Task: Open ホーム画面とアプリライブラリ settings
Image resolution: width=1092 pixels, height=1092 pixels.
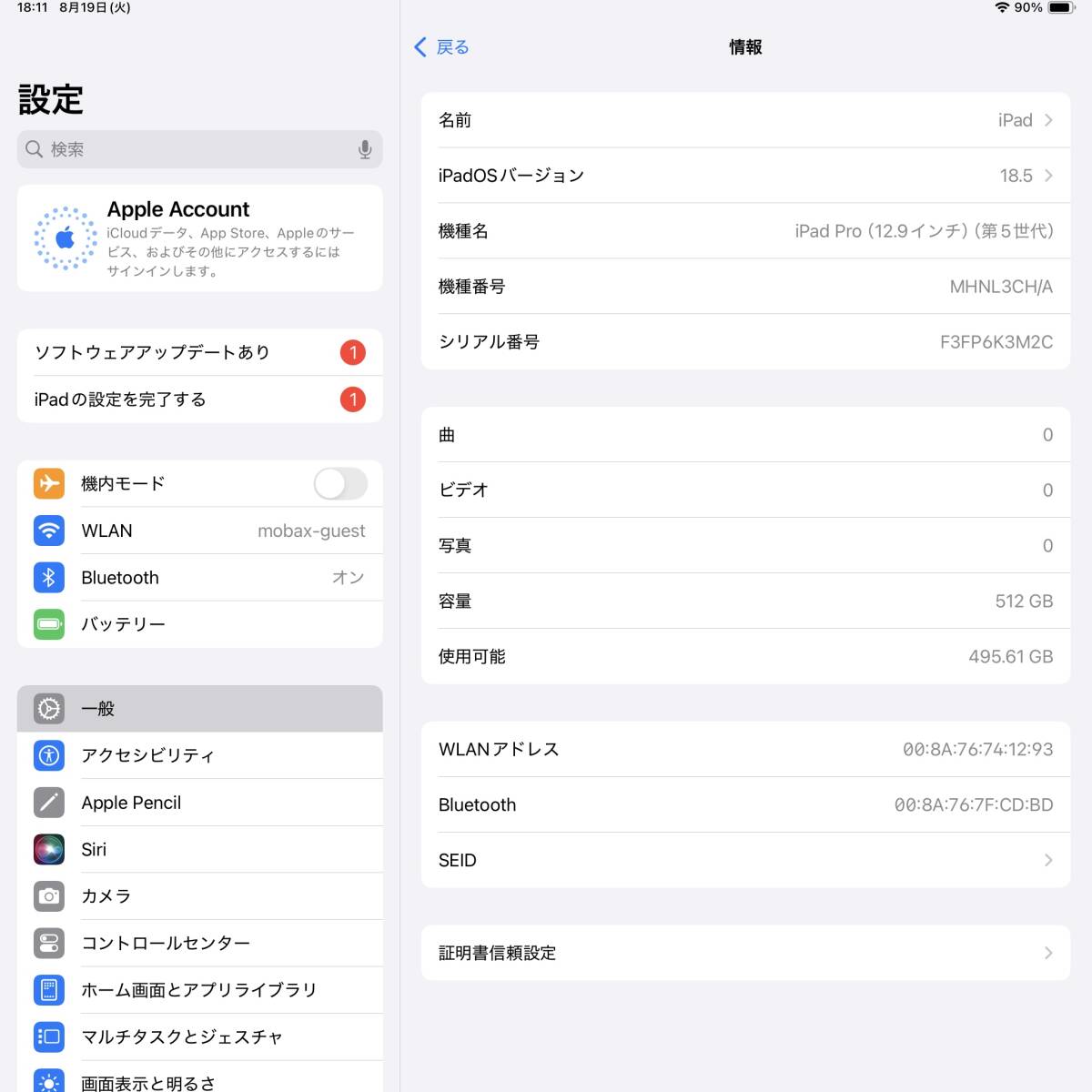Action: tap(199, 990)
